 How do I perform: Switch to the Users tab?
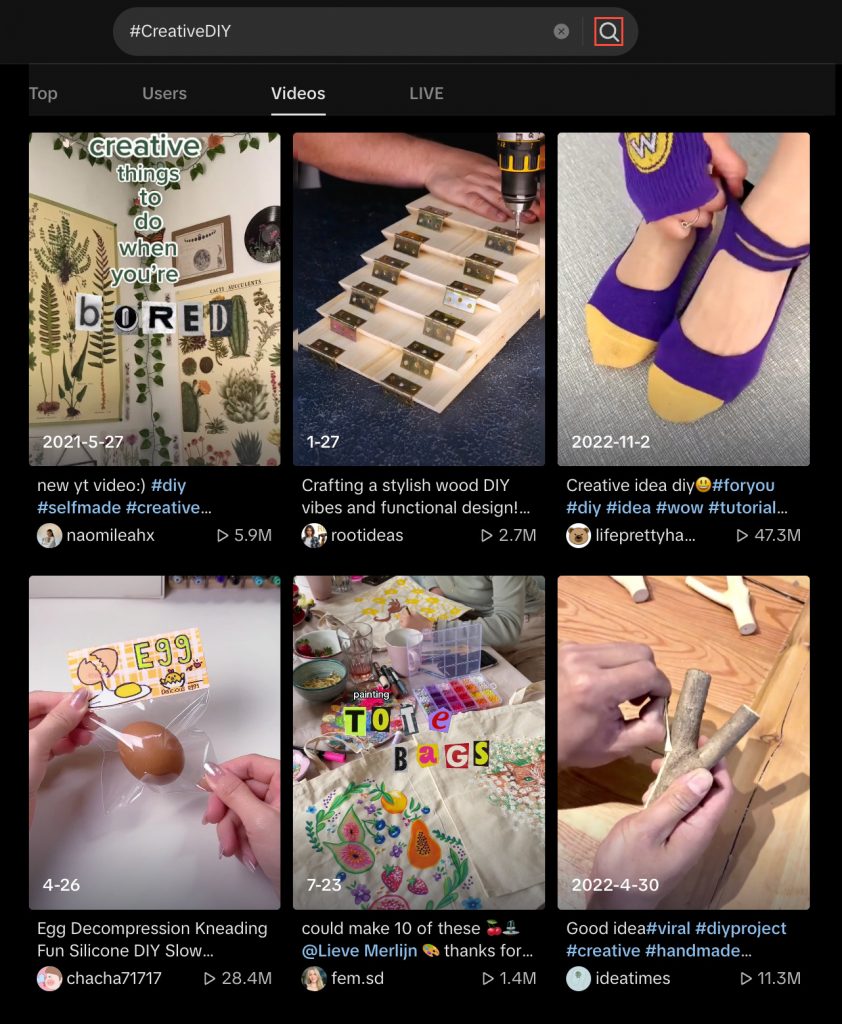point(164,93)
